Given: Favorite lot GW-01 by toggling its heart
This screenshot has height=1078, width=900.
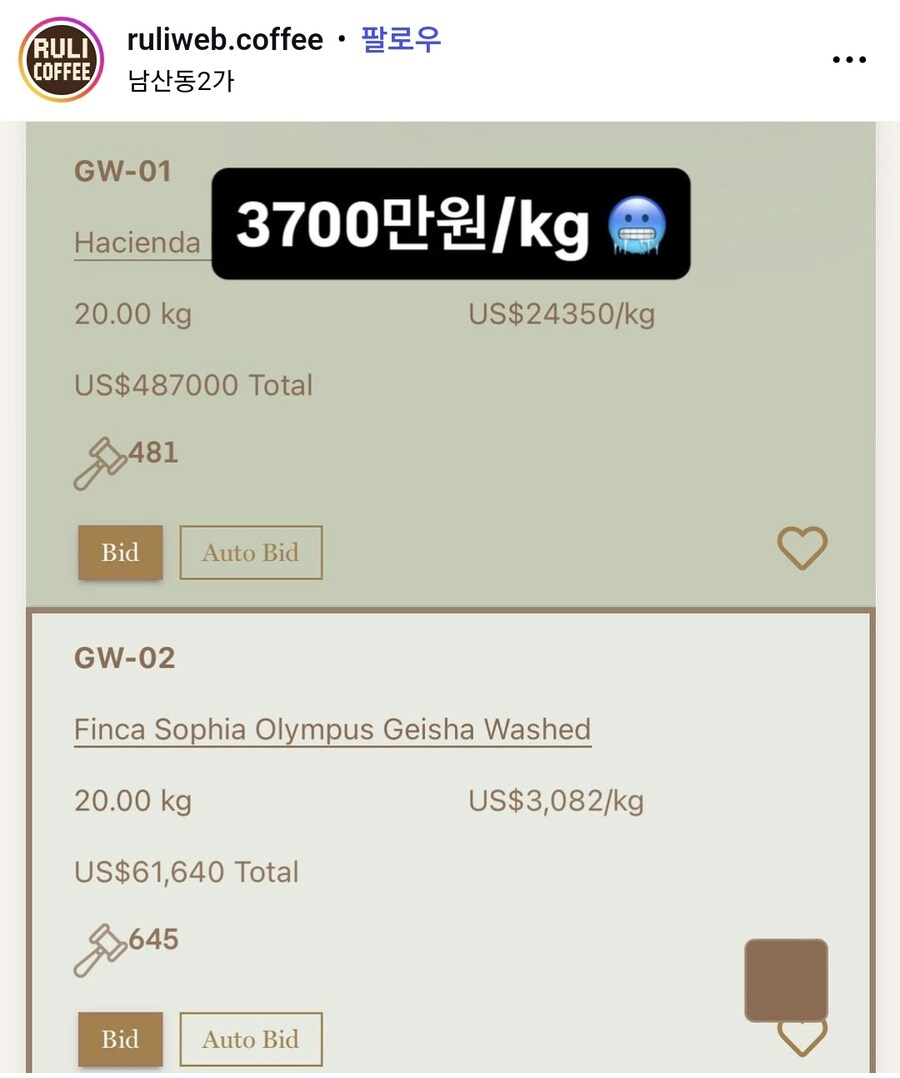Looking at the screenshot, I should (x=801, y=549).
